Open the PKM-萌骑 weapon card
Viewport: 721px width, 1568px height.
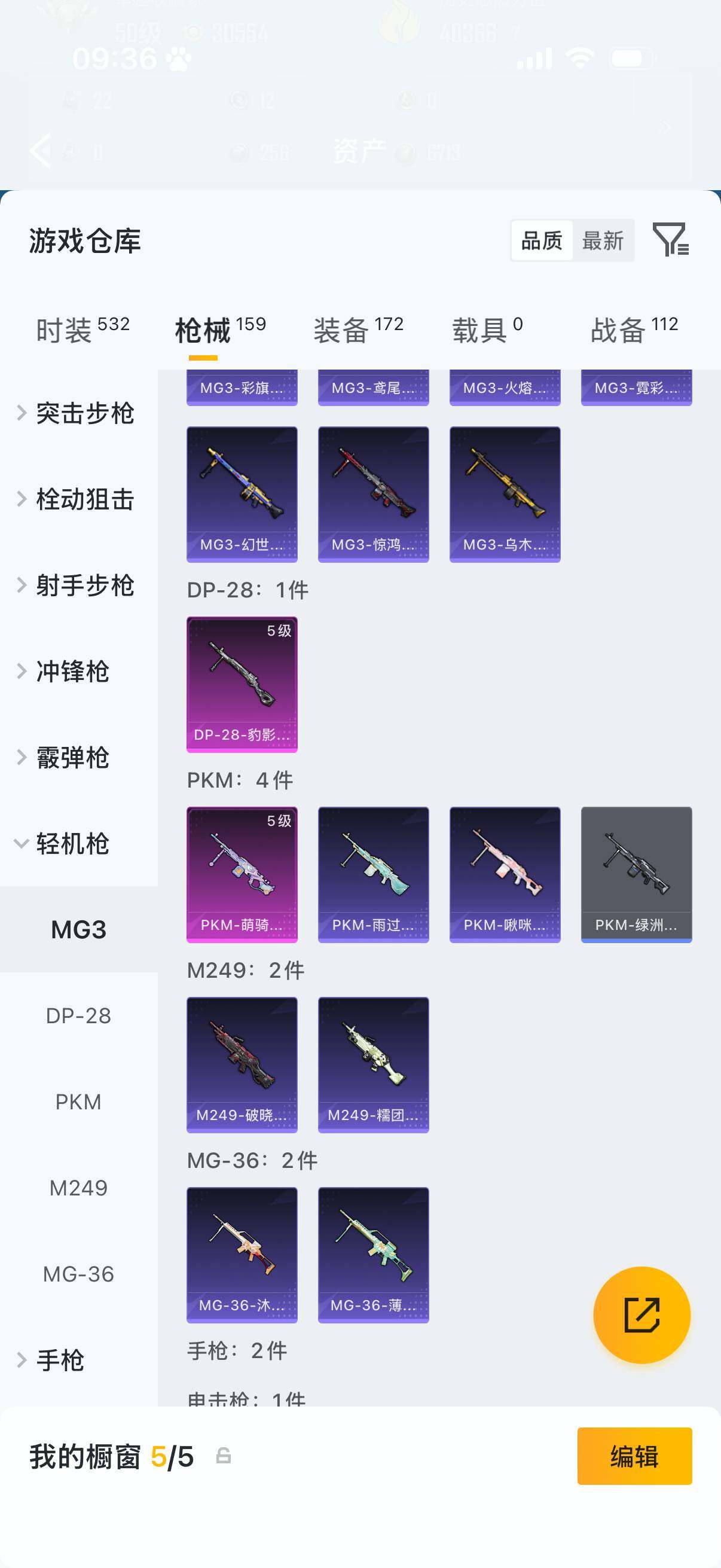coord(242,874)
